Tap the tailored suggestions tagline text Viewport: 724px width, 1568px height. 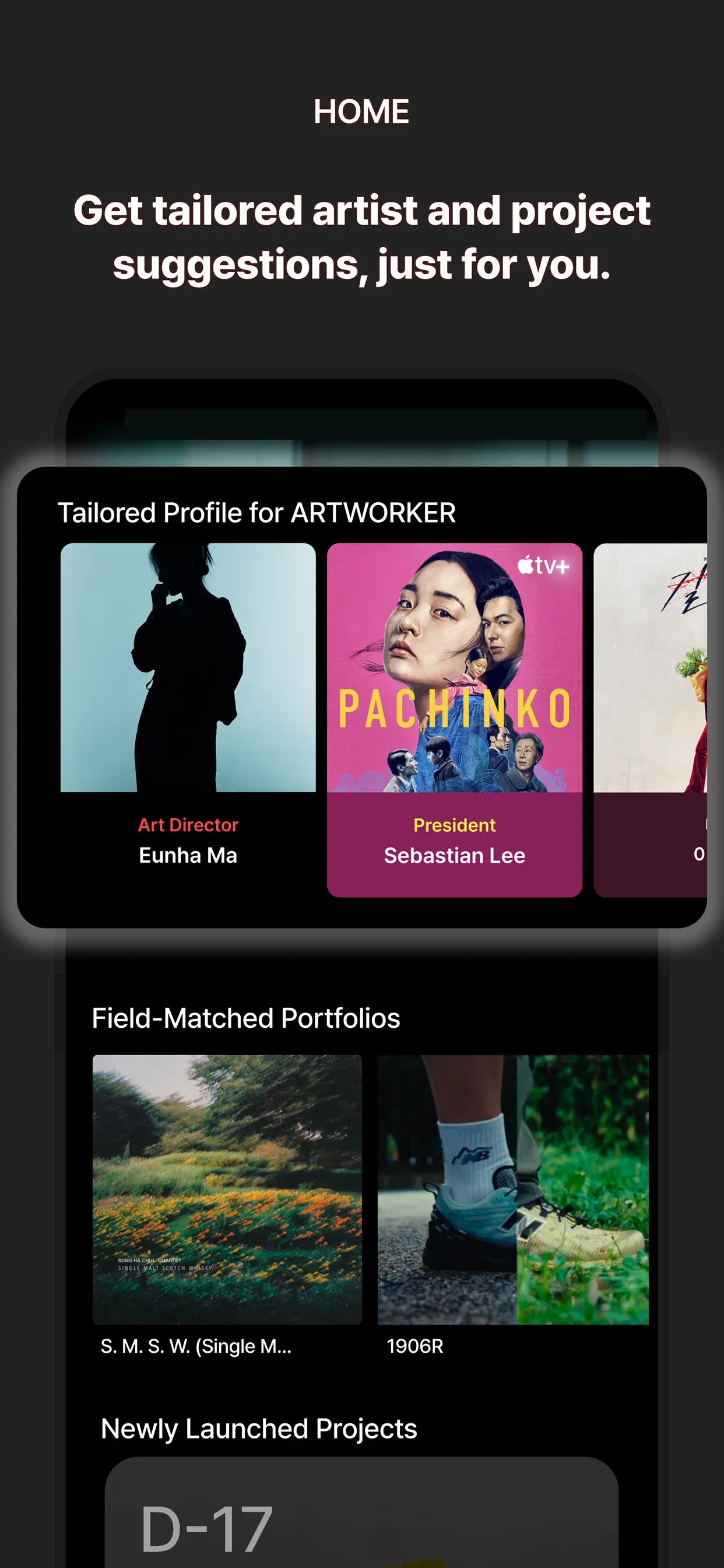pyautogui.click(x=361, y=239)
